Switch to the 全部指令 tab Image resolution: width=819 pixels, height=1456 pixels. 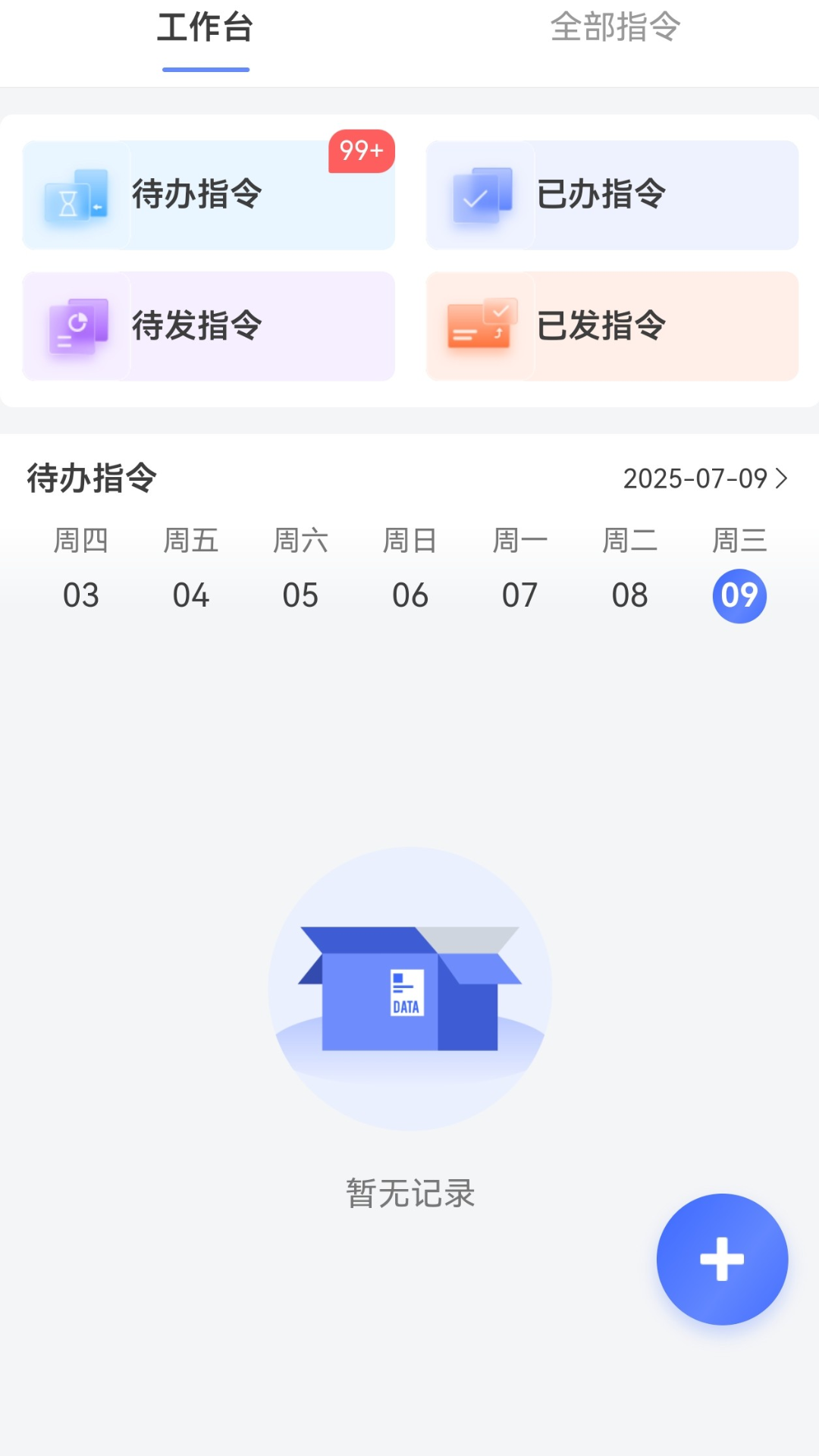(x=615, y=28)
